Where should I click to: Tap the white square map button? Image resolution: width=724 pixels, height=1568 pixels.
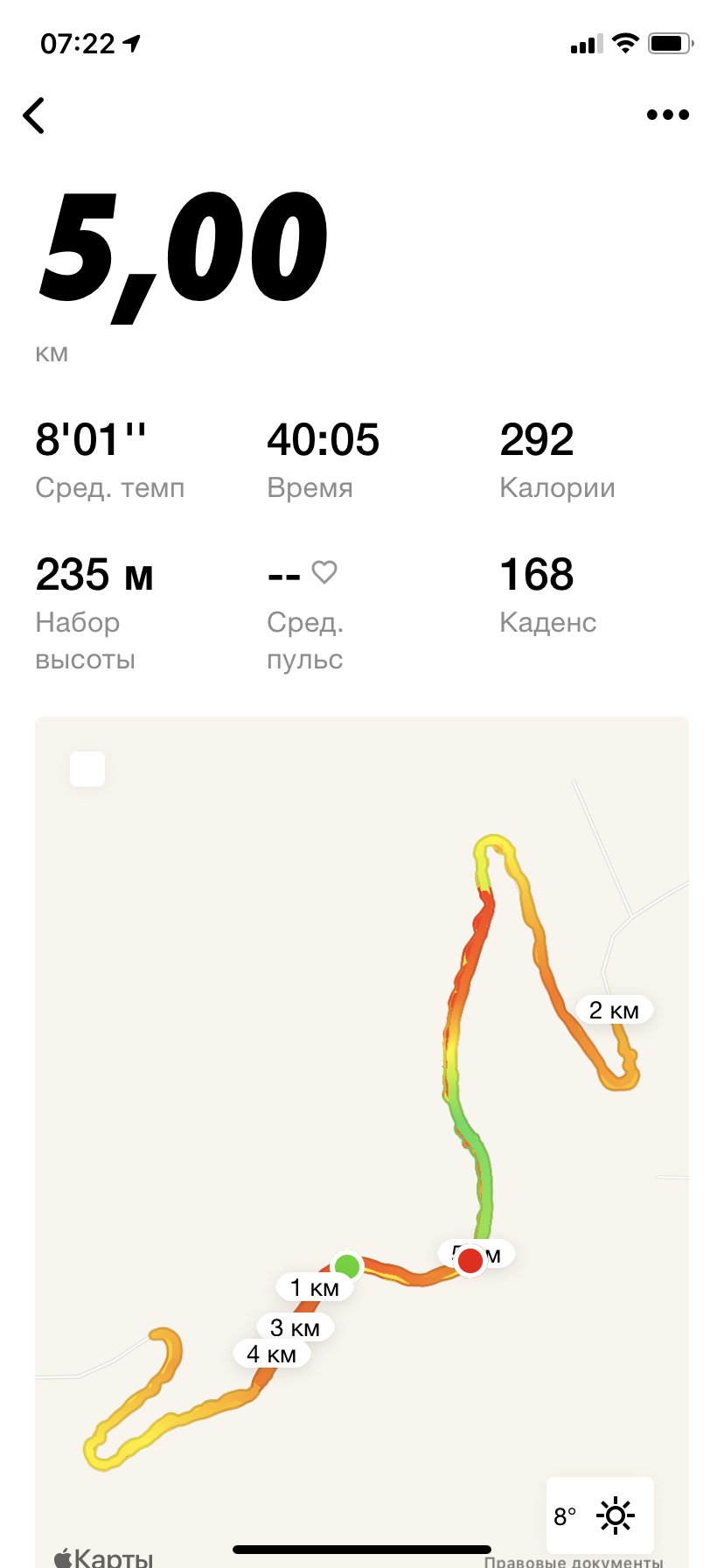pos(87,769)
